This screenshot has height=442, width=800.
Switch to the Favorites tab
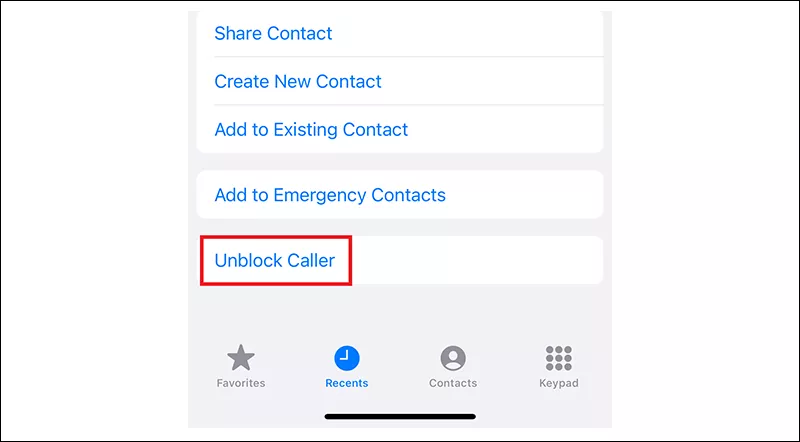241,366
